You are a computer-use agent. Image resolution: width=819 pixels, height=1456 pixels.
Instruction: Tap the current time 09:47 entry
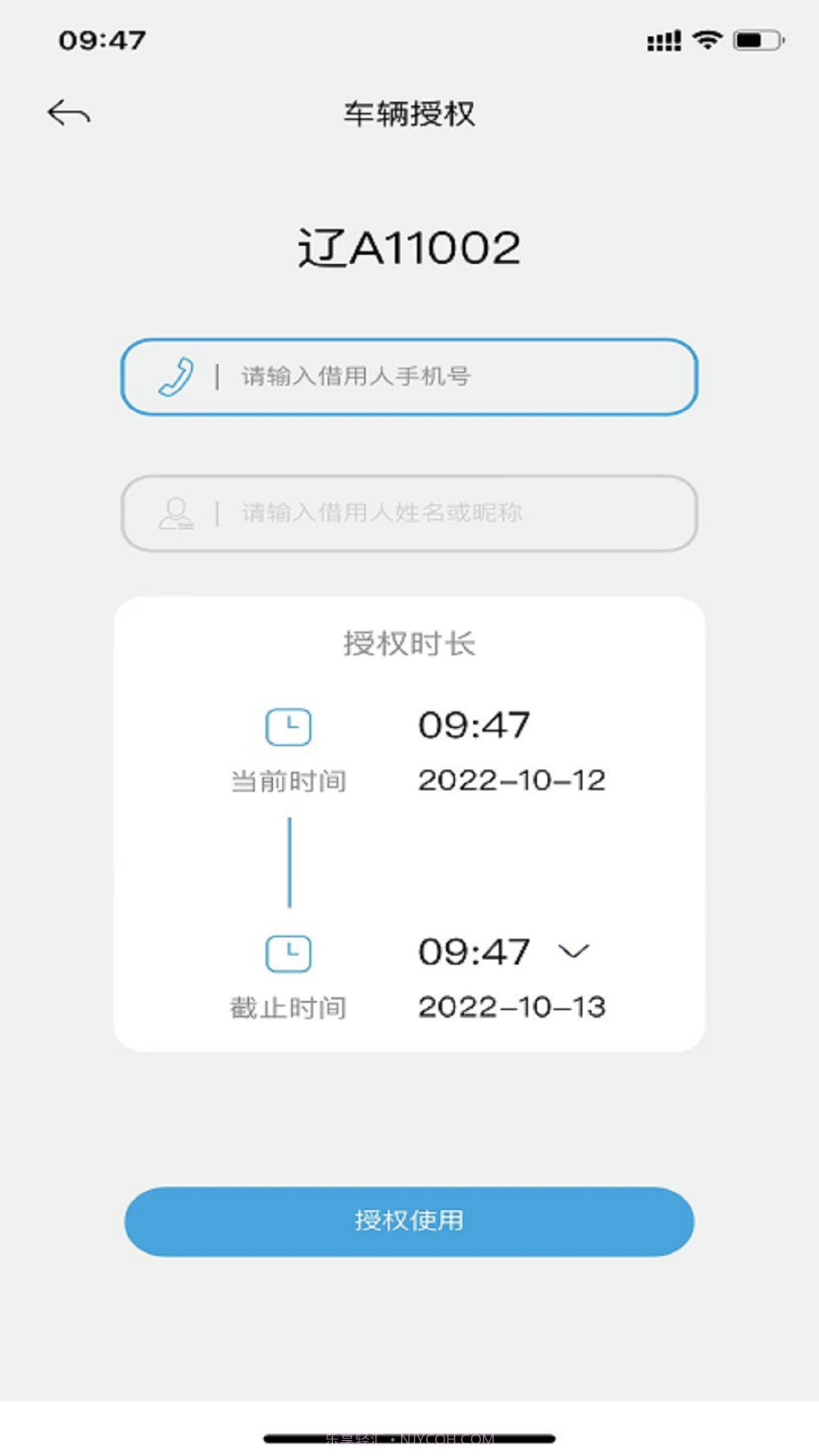474,723
